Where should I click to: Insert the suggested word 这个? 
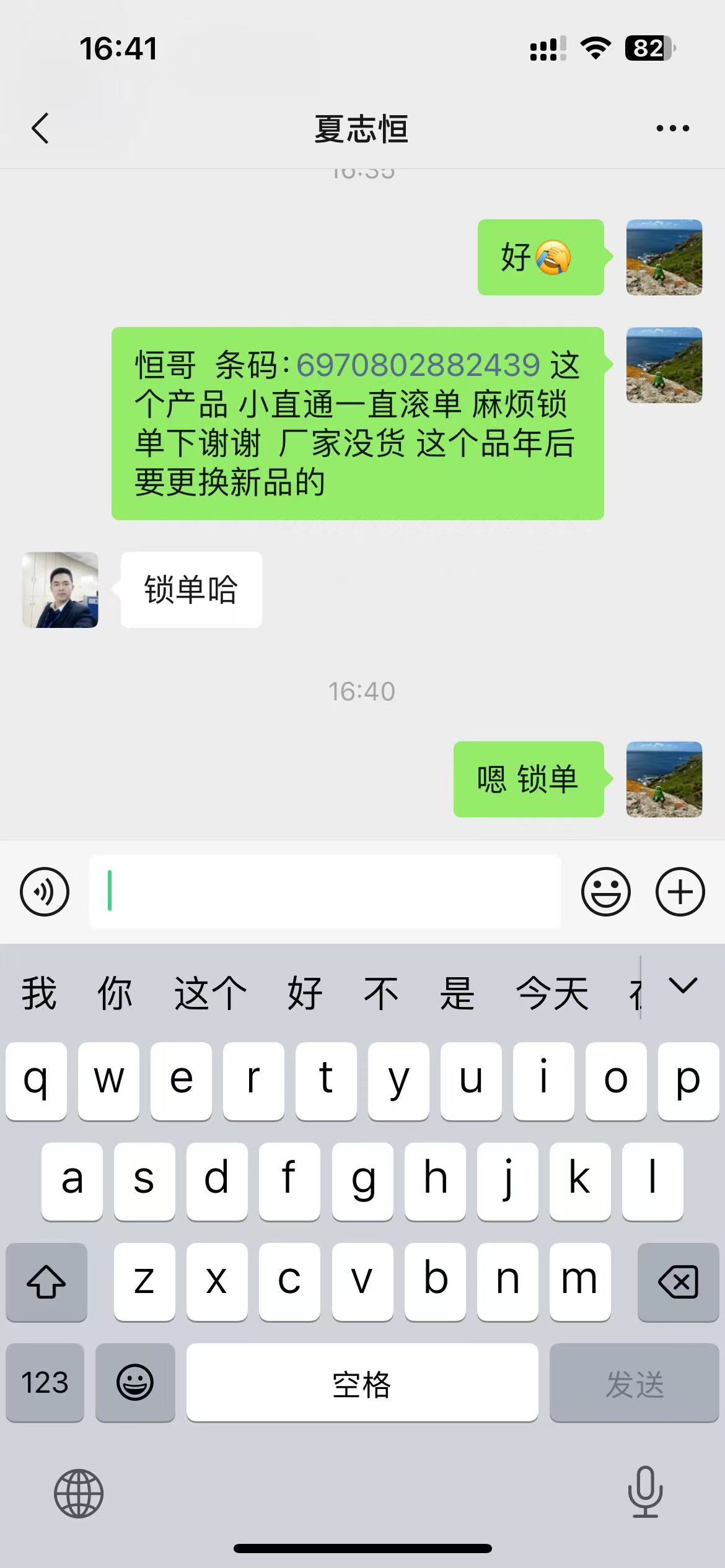click(x=210, y=993)
